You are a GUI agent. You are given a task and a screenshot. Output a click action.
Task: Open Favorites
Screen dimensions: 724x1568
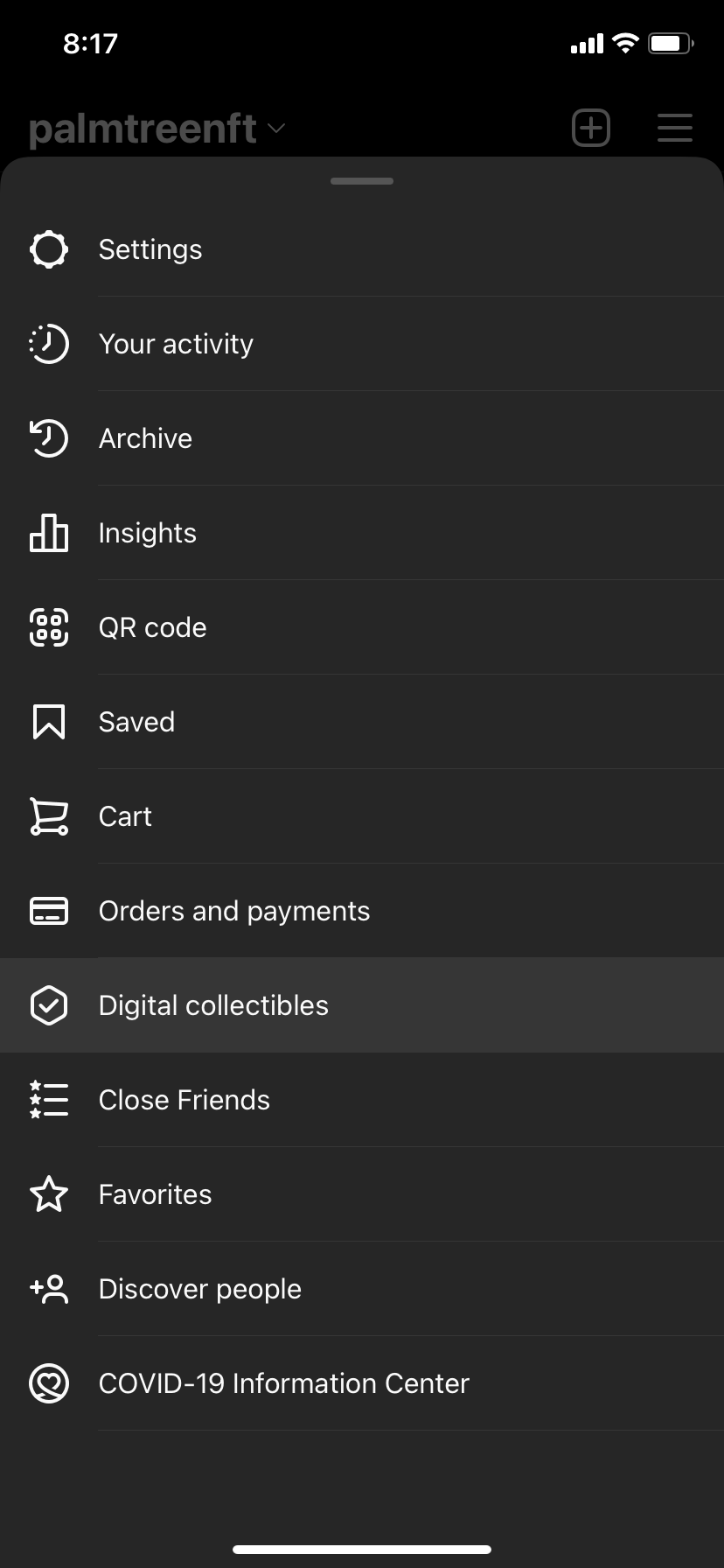[x=155, y=1194]
